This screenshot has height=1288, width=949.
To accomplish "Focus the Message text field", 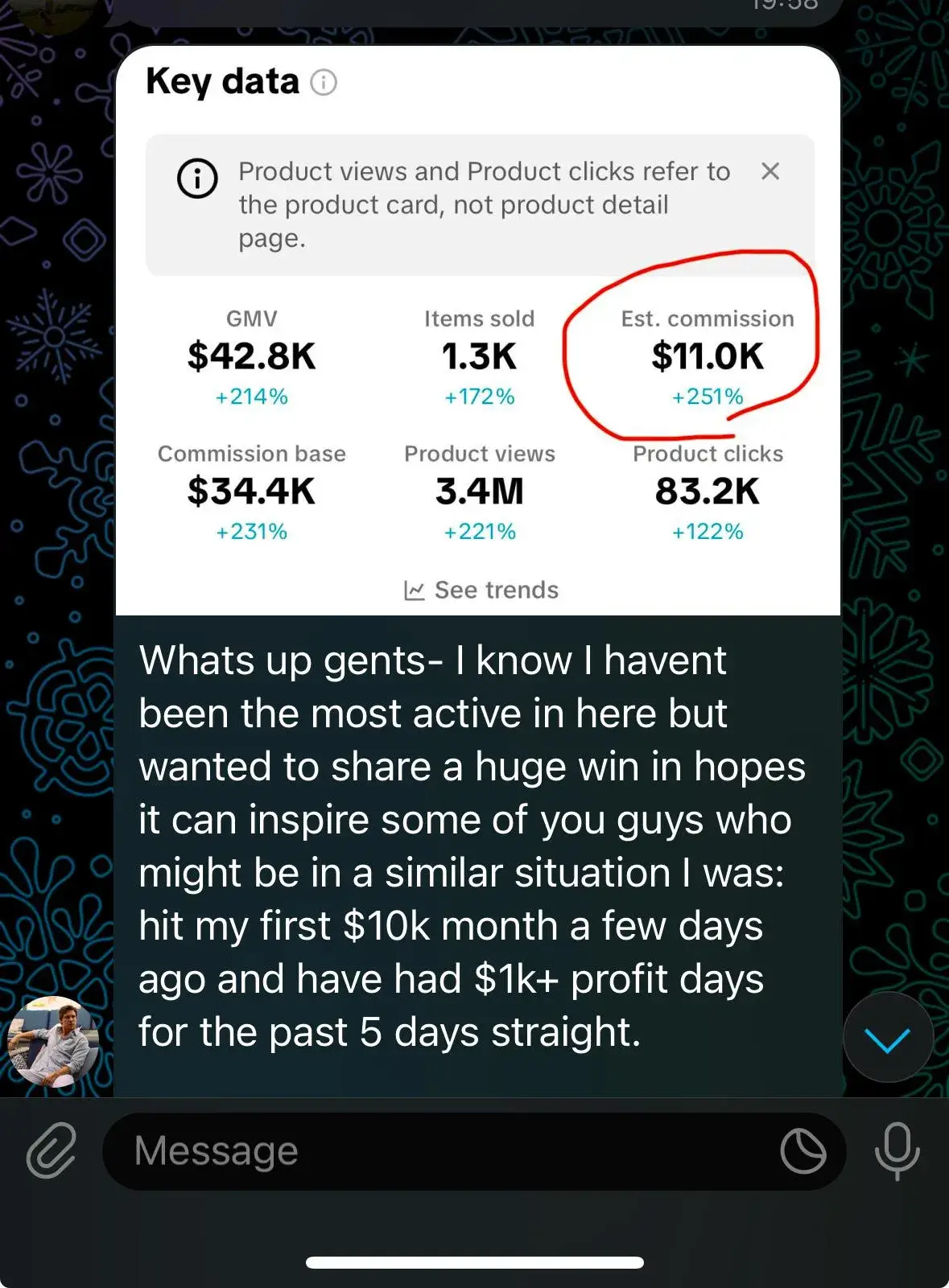I will pos(435,1151).
